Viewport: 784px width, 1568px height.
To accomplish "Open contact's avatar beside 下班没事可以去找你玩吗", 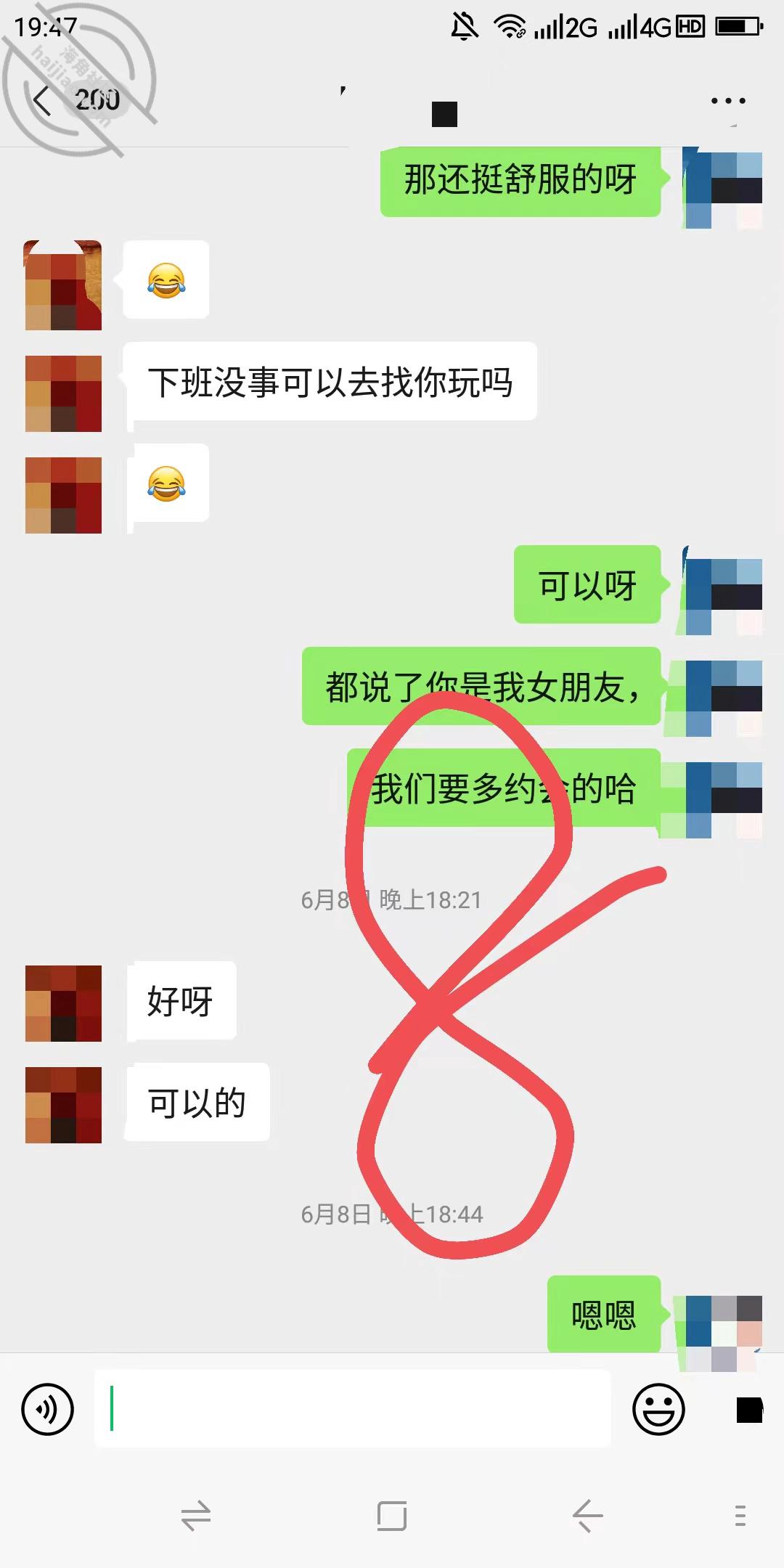I will pyautogui.click(x=63, y=394).
